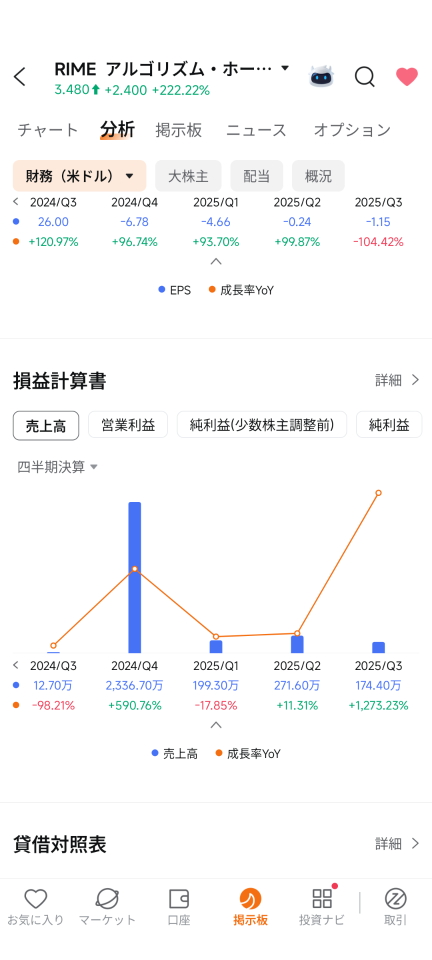The image size is (432, 960).
Task: Select the 営業利益 filter chip
Action: (128, 425)
